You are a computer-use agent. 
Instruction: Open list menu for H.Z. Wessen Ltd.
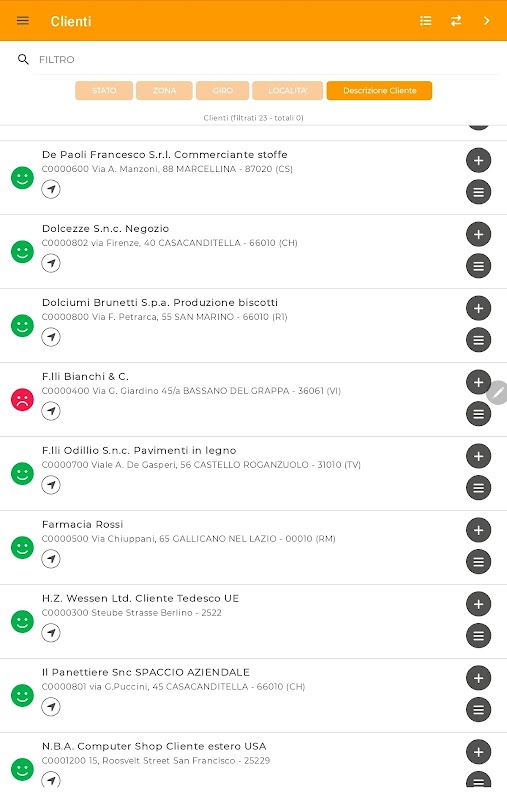coord(478,636)
